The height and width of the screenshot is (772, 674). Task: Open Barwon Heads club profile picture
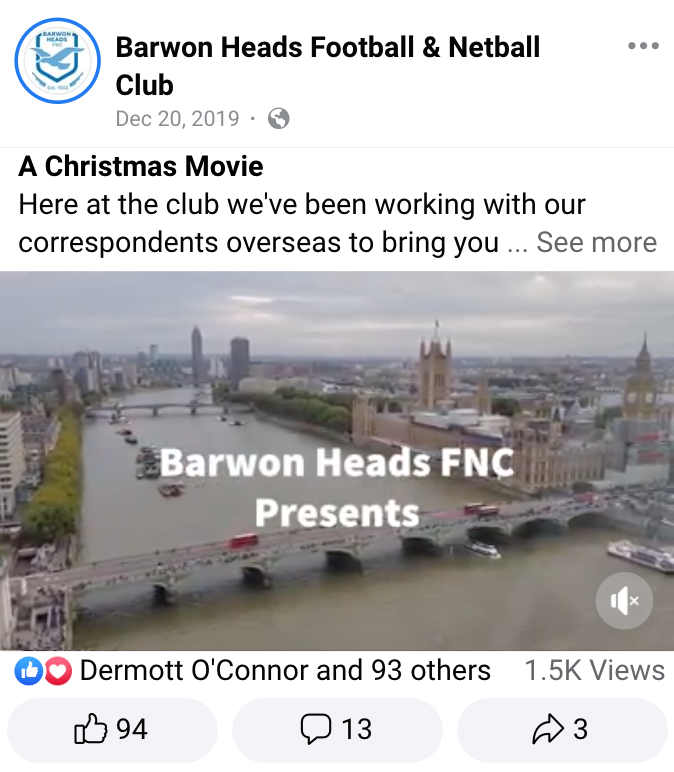58,61
